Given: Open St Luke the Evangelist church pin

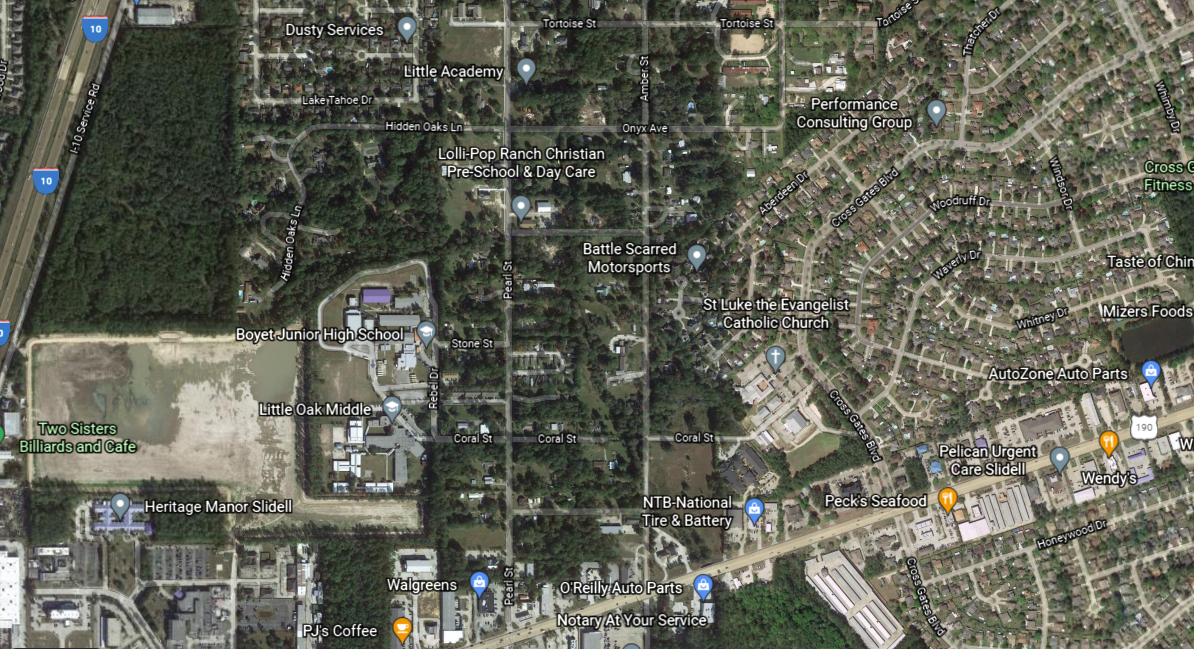Looking at the screenshot, I should pyautogui.click(x=775, y=357).
